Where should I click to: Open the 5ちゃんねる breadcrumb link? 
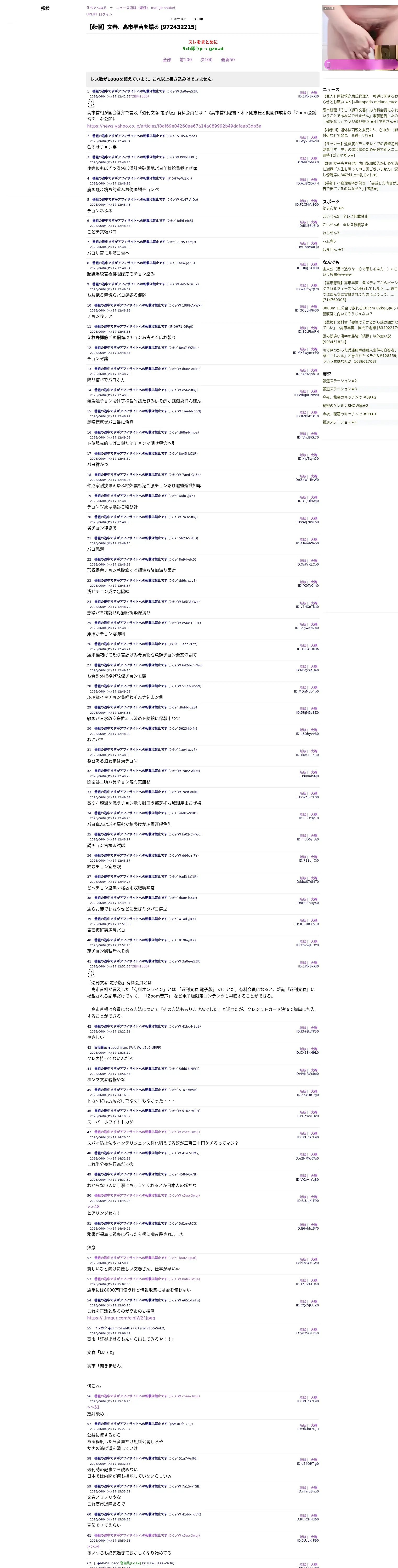pos(96,8)
